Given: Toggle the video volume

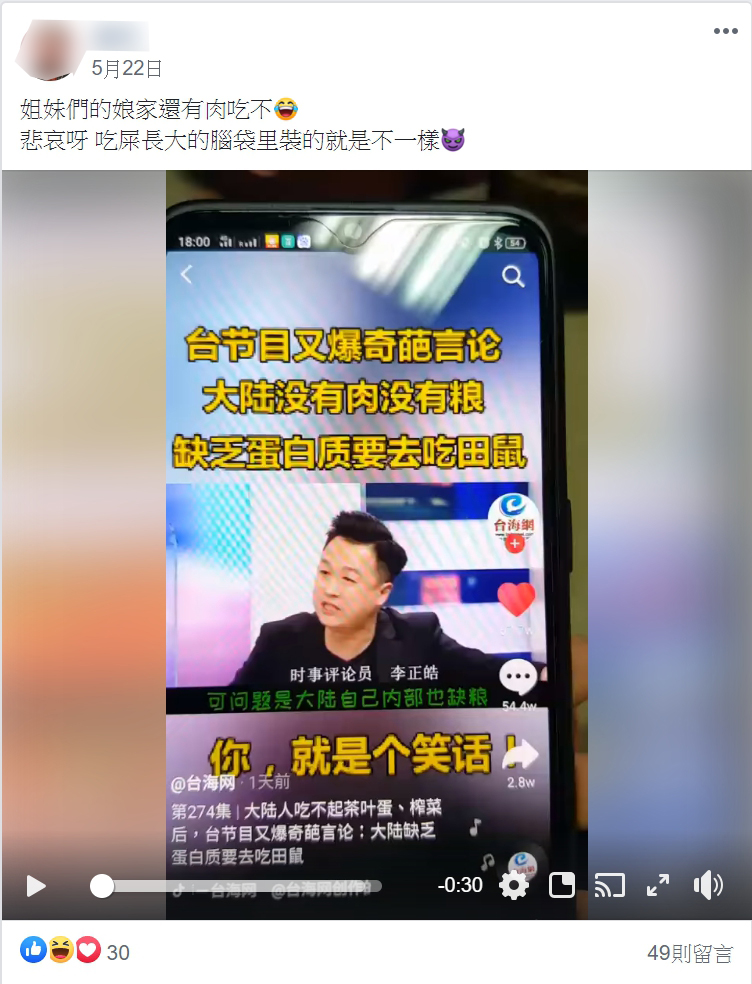Looking at the screenshot, I should (x=708, y=885).
